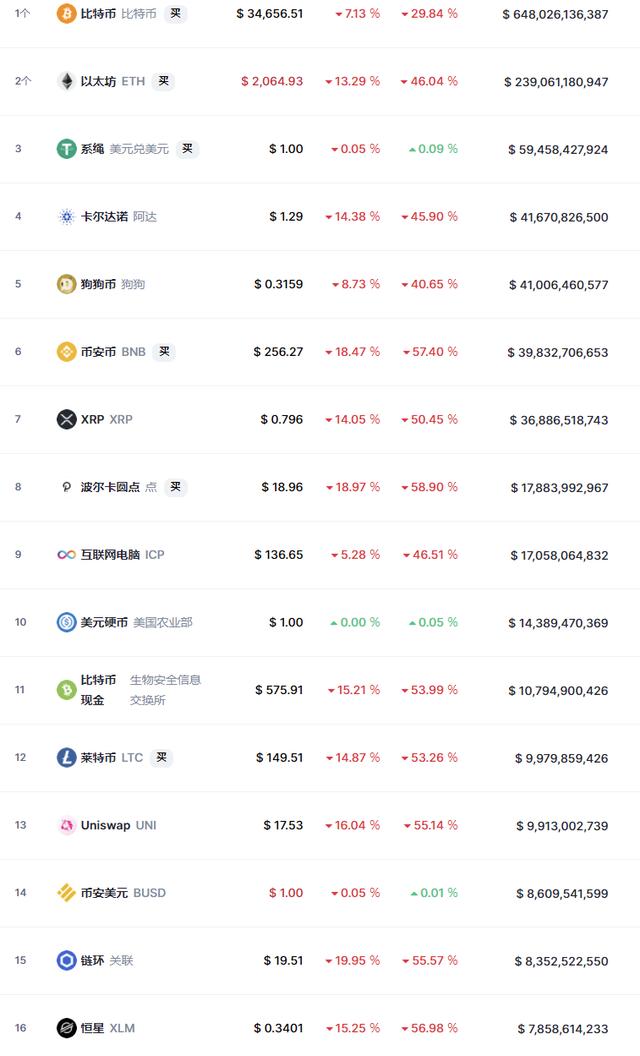
Task: Tap the 买 button next to 比特币
Action: click(176, 13)
